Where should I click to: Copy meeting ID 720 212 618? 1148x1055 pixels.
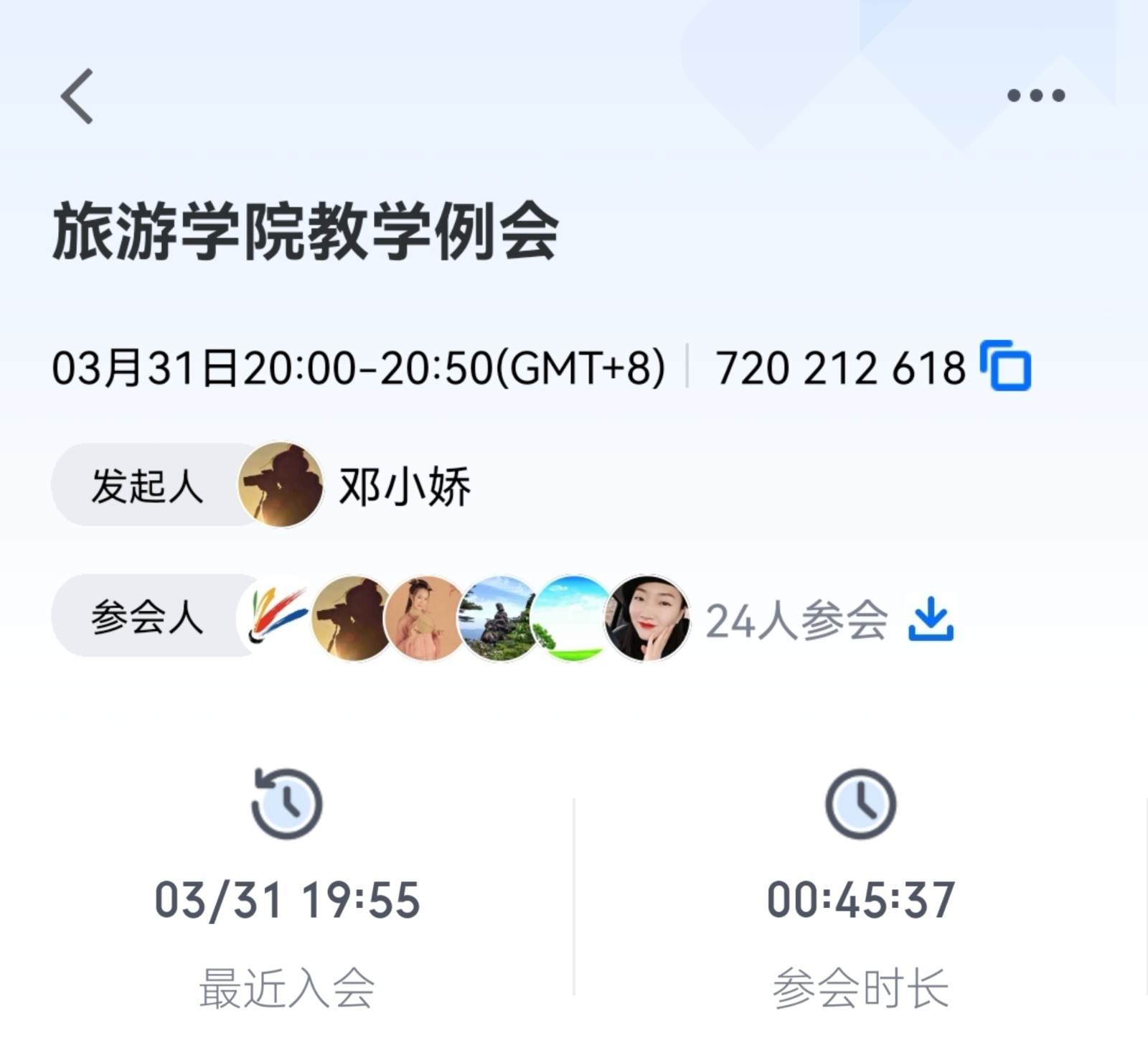[x=1006, y=366]
